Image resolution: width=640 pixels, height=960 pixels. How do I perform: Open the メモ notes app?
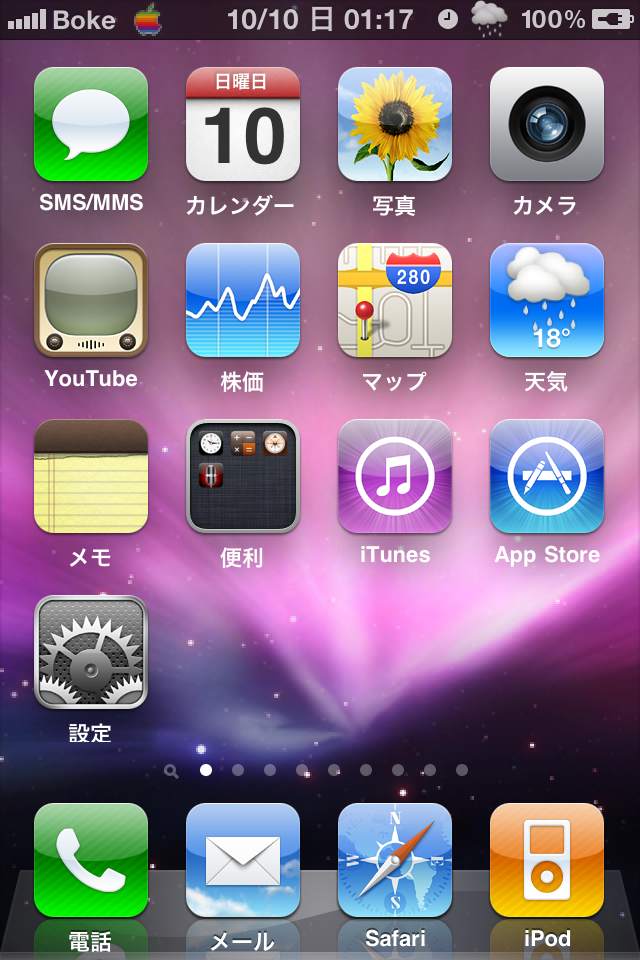91,476
